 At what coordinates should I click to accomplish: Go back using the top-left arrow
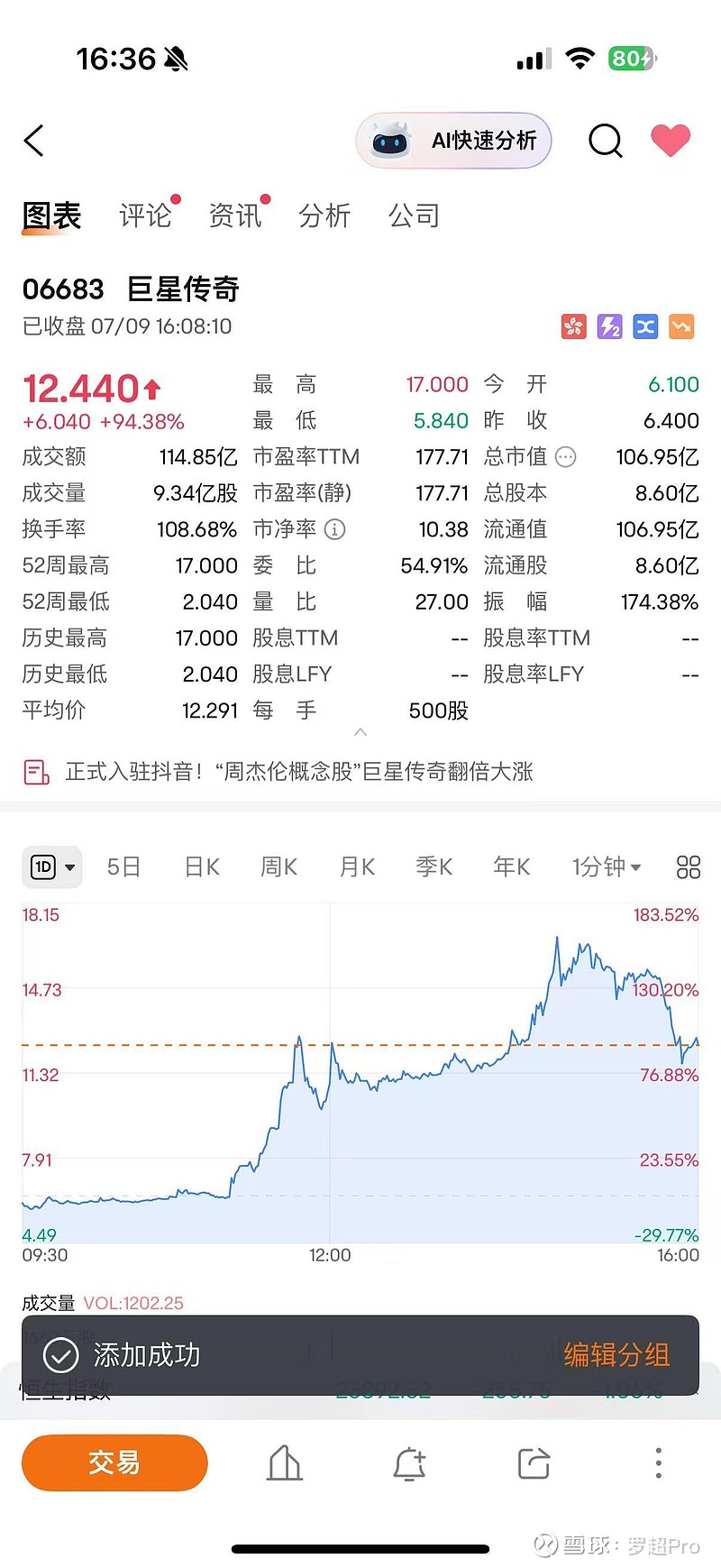34,141
